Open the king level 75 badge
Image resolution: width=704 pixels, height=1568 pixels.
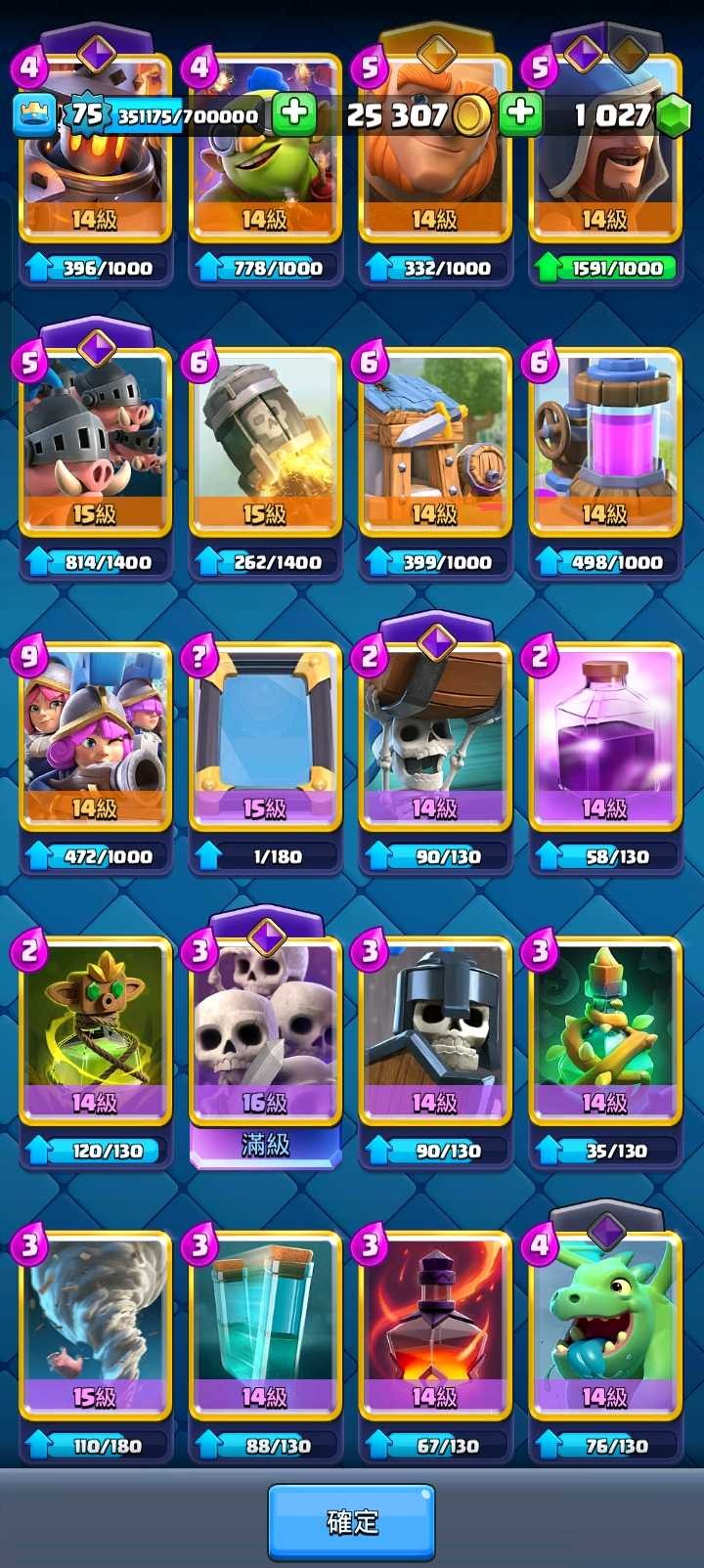click(86, 114)
